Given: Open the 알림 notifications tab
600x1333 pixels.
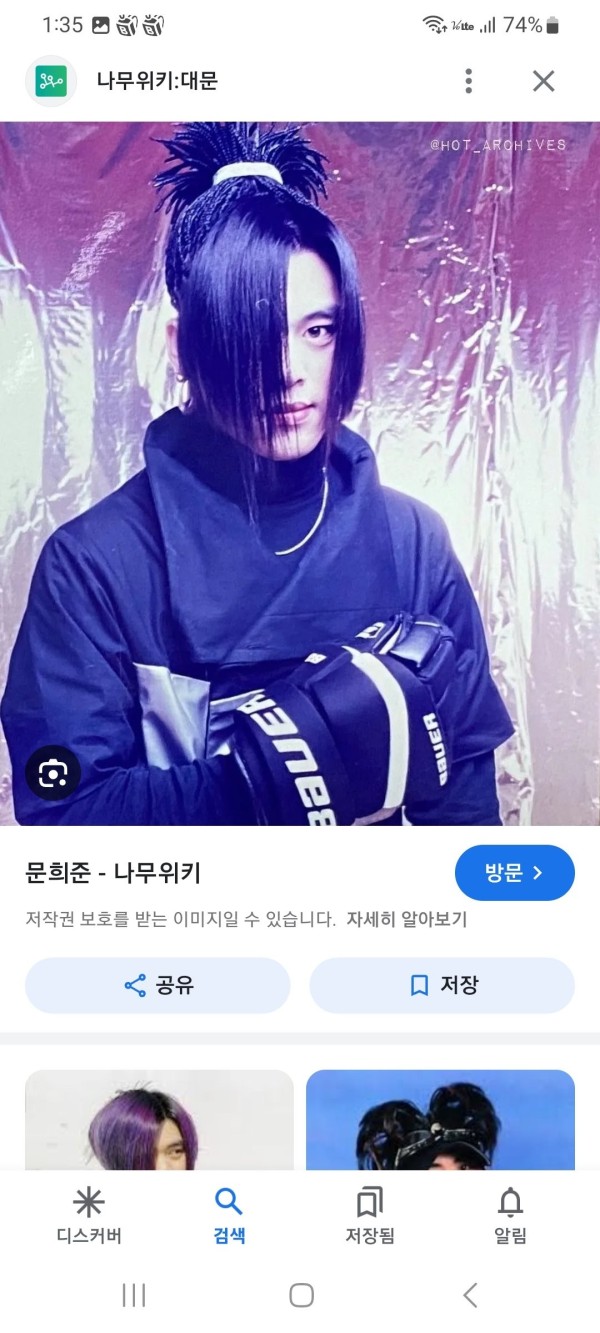Looking at the screenshot, I should coord(510,1215).
